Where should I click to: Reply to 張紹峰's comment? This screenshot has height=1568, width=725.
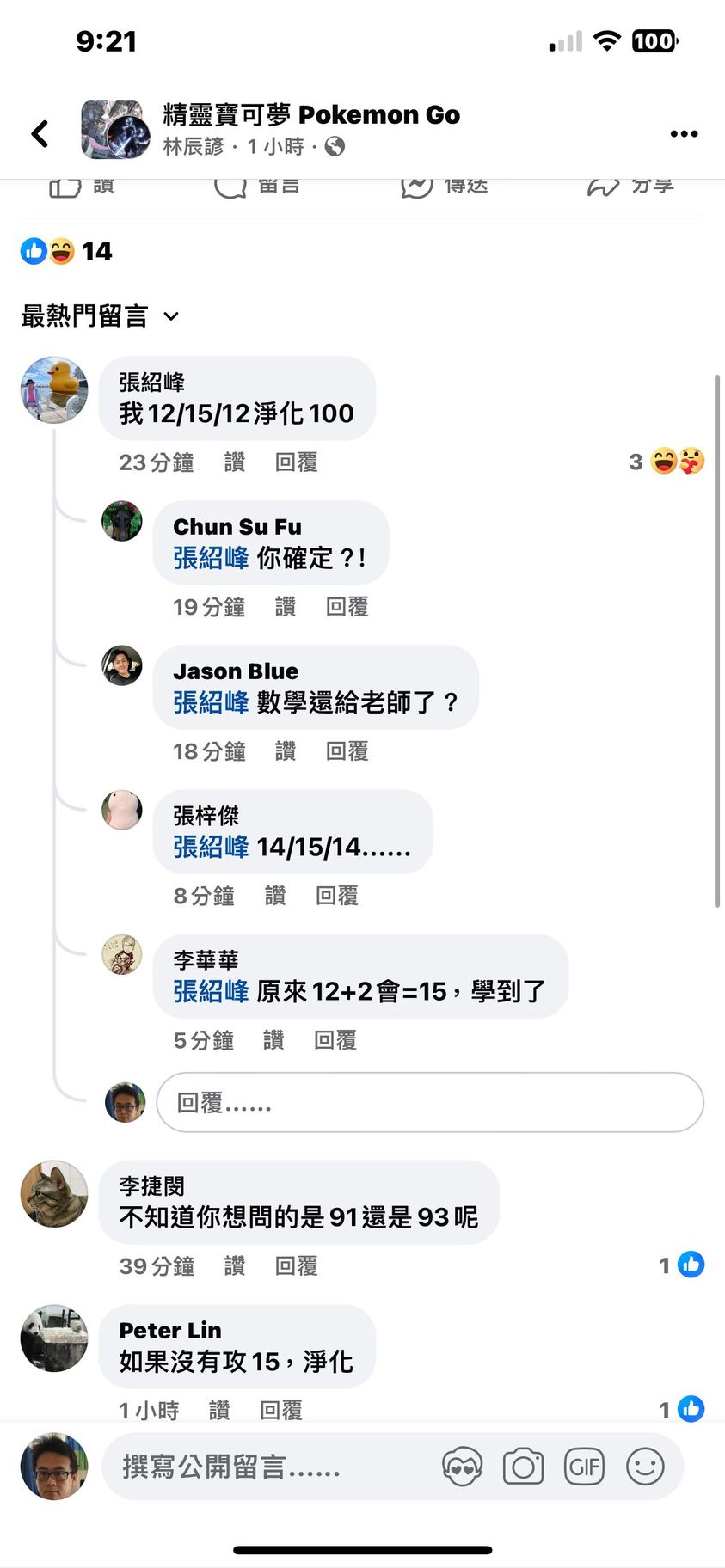pyautogui.click(x=296, y=462)
